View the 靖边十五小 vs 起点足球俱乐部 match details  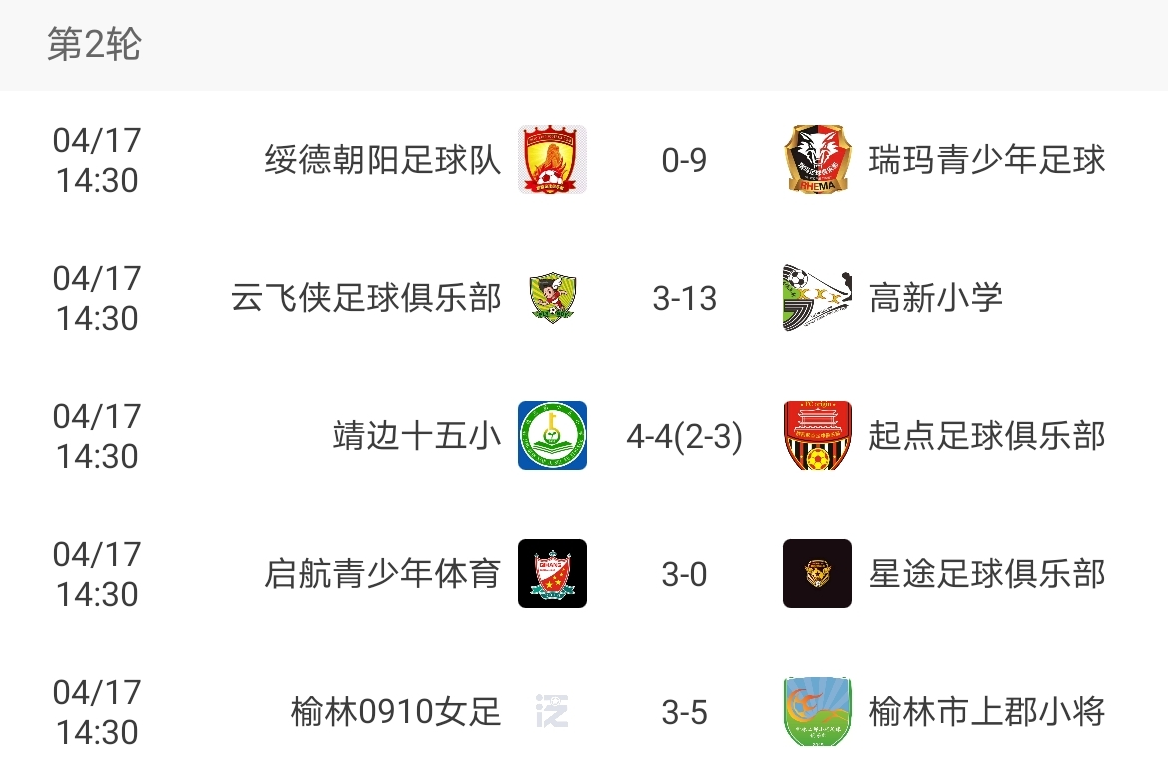(x=684, y=436)
